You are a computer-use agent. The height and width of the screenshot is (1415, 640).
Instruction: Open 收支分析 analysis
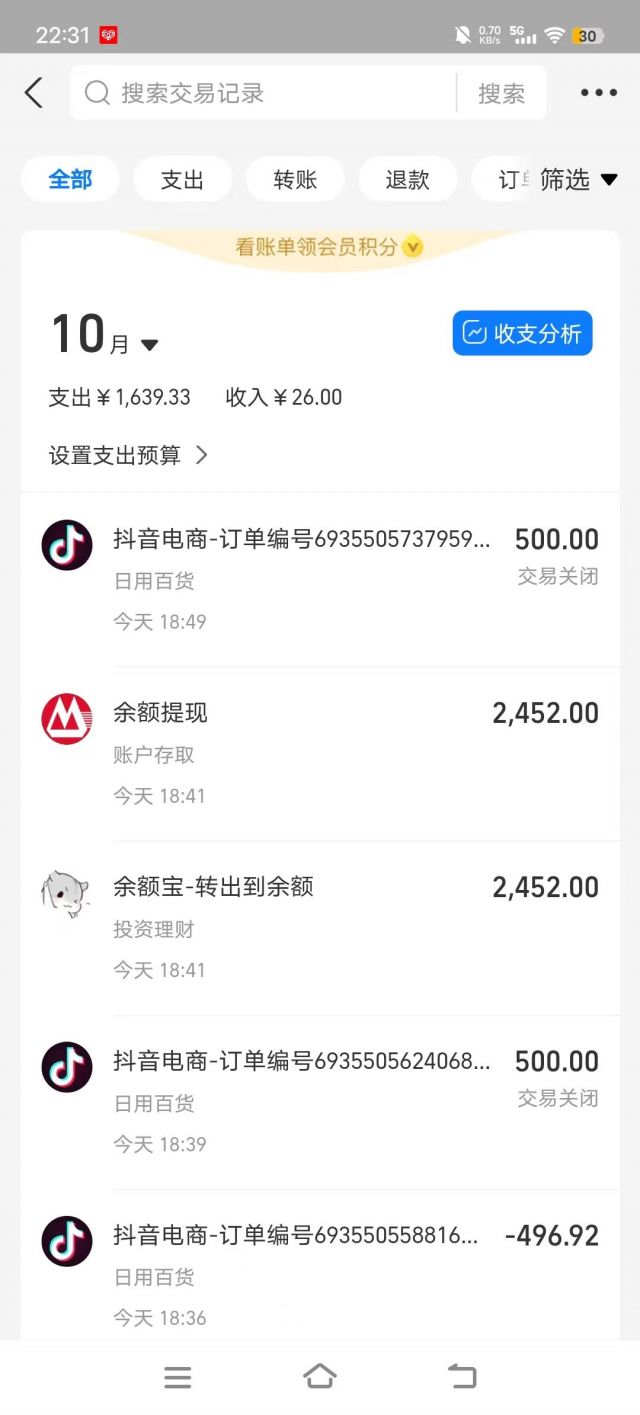(x=522, y=334)
